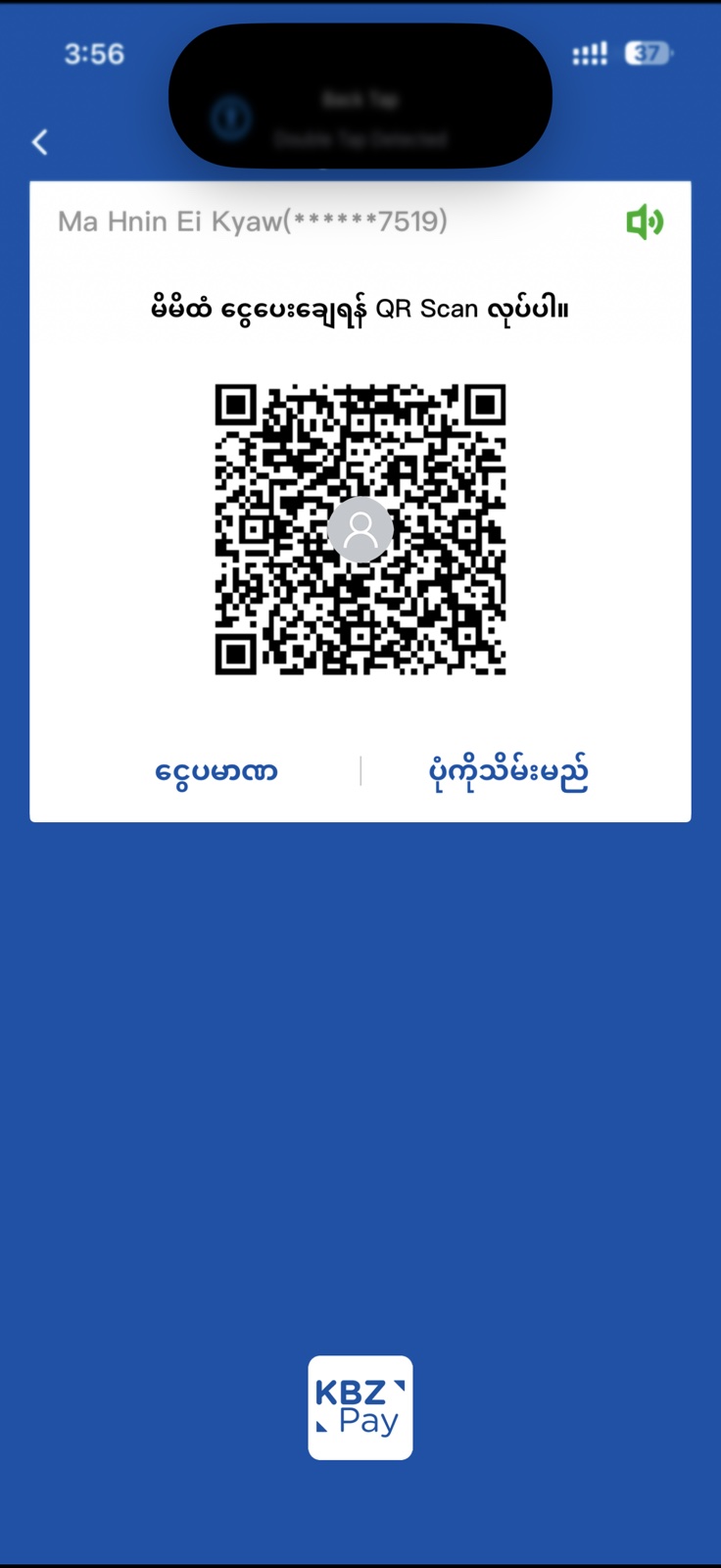This screenshot has width=721, height=1568.
Task: Go back using the top-left arrow
Action: pos(40,142)
